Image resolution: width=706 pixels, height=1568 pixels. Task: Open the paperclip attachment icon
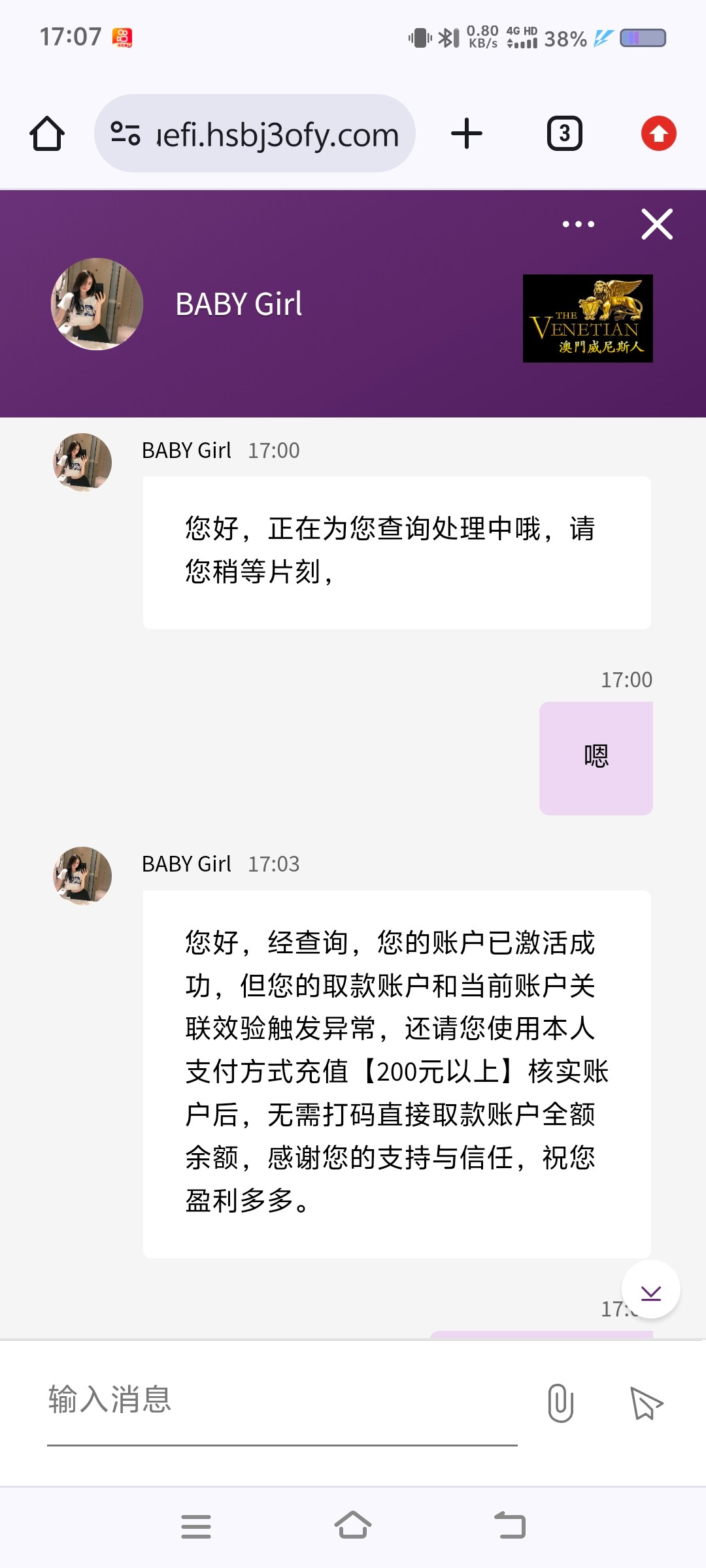pyautogui.click(x=561, y=1403)
